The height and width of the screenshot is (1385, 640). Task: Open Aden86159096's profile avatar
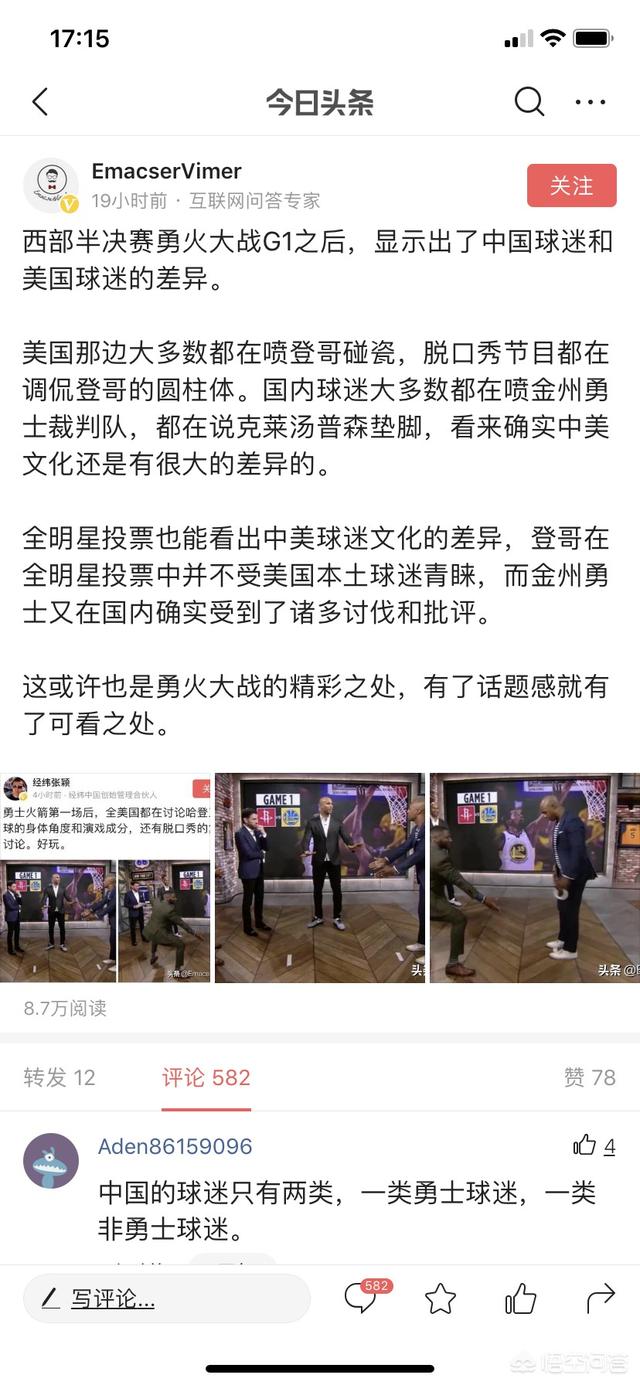click(x=51, y=1160)
